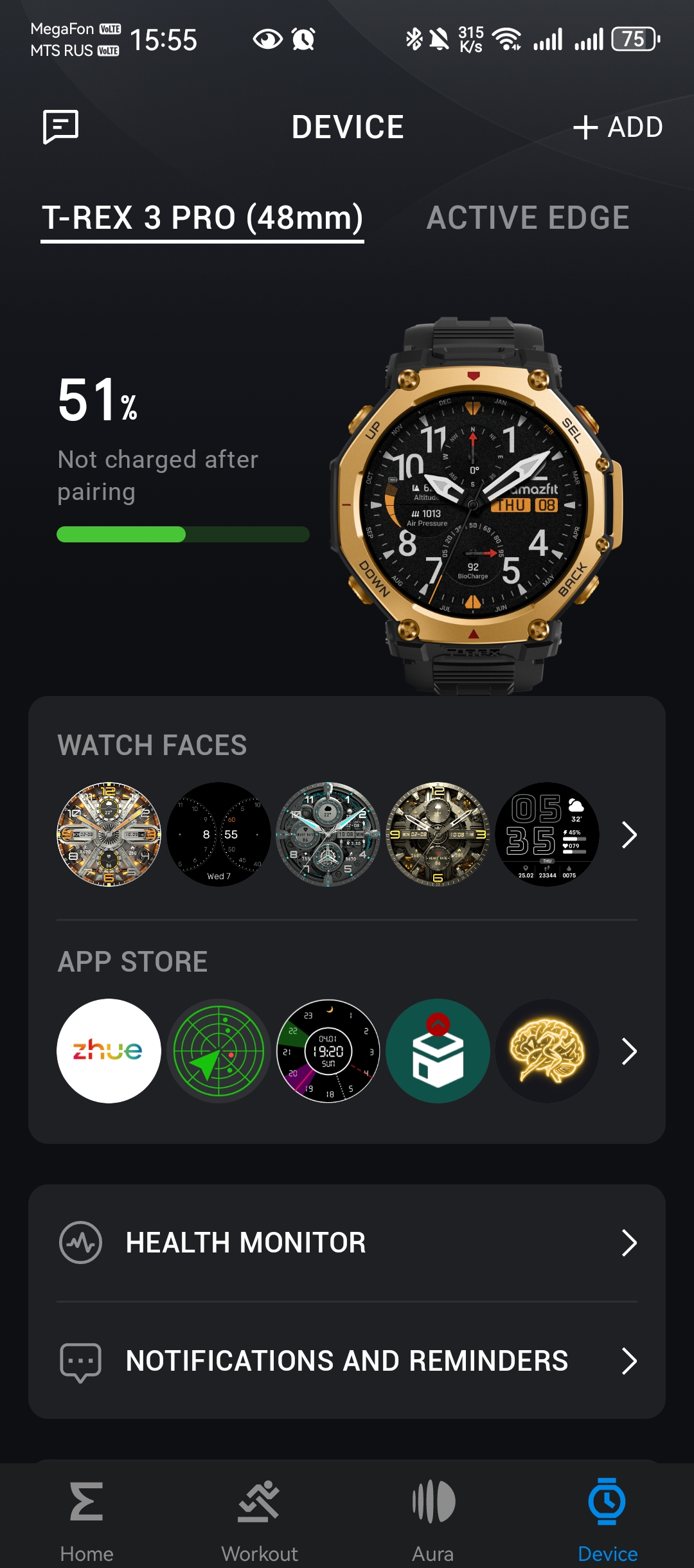
Task: Select the Device tab in bottom navigation
Action: click(607, 1520)
